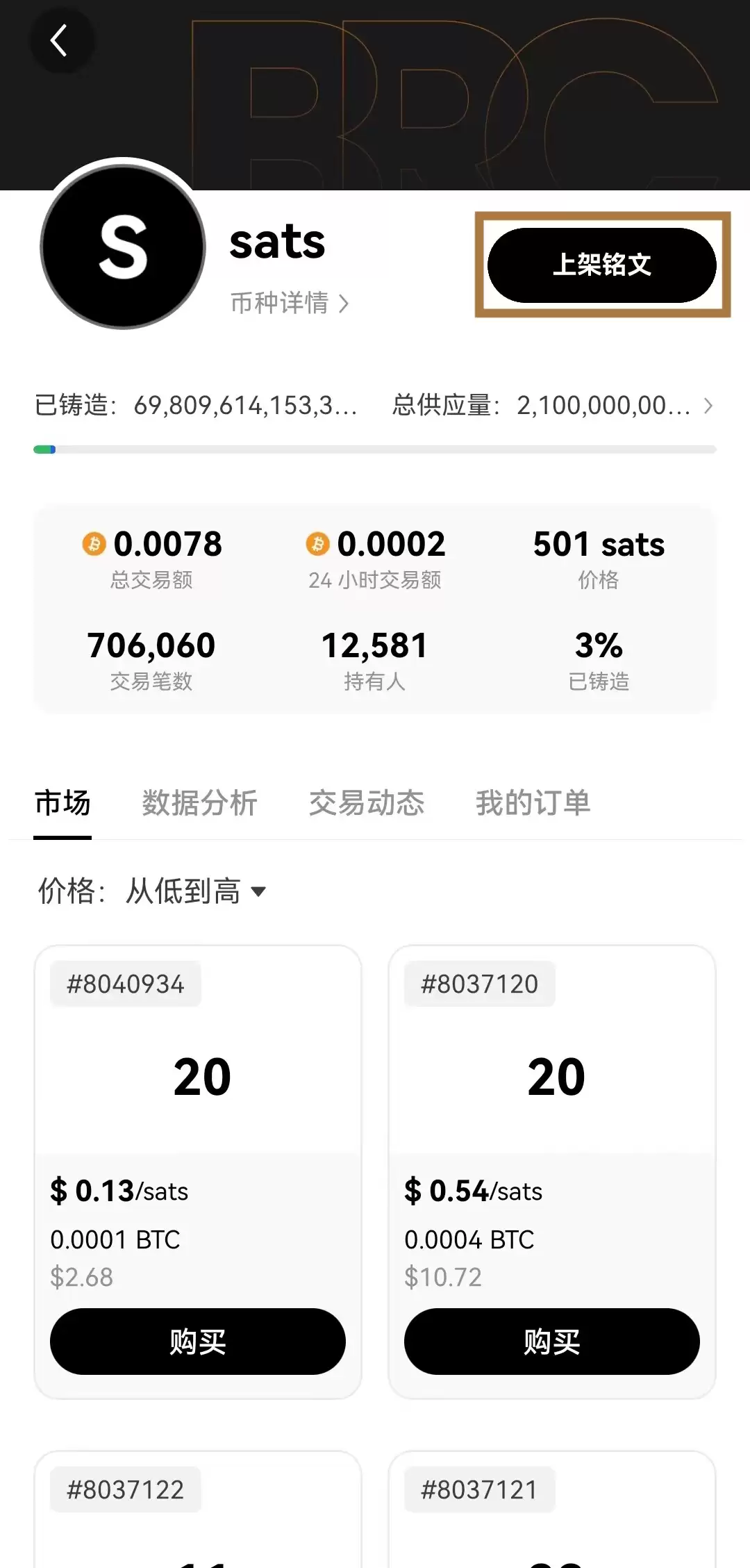The width and height of the screenshot is (750, 1568).
Task: Expand supply details via the right chevron
Action: (x=708, y=406)
